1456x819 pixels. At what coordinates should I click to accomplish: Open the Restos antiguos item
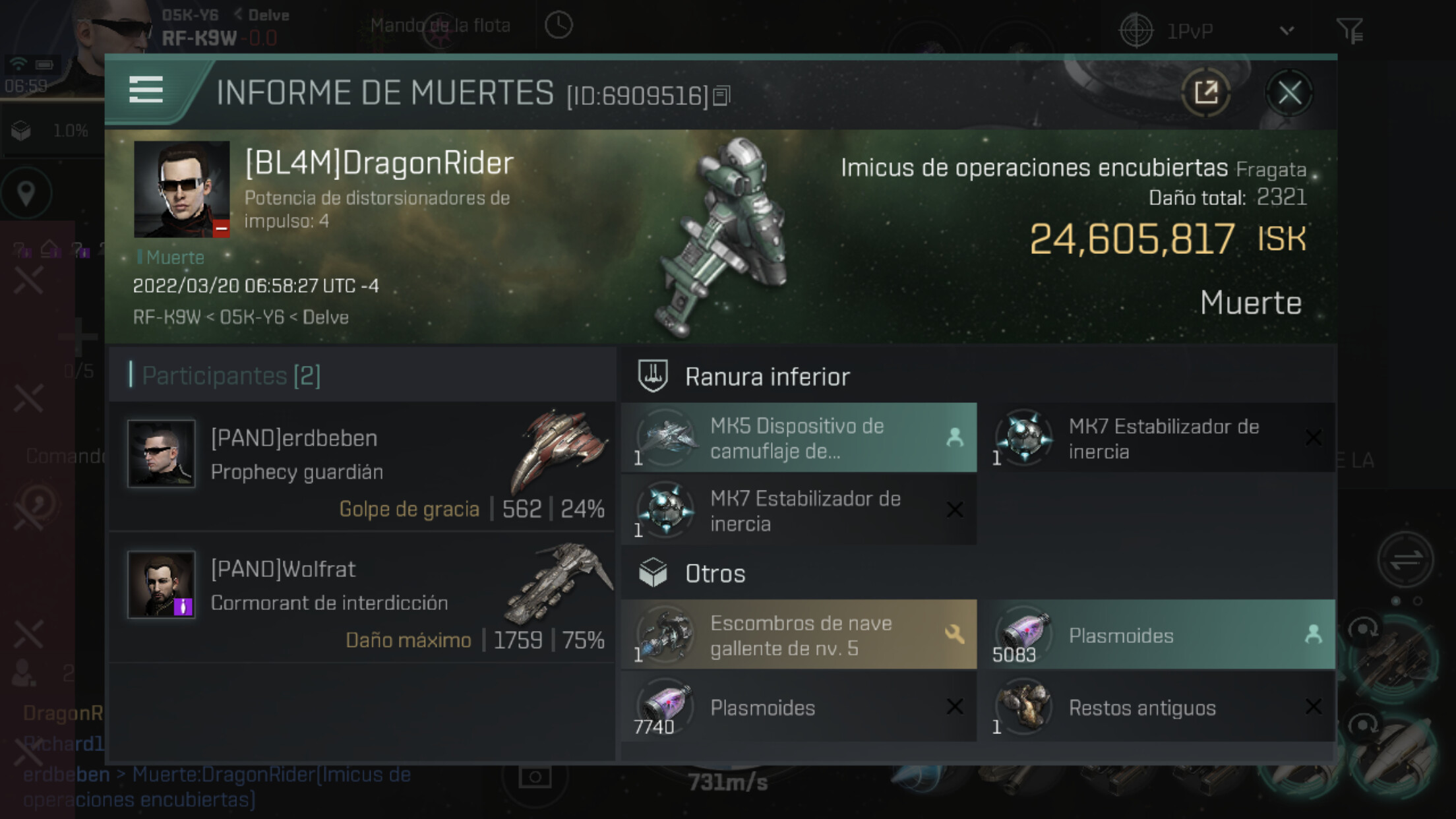click(x=1157, y=707)
